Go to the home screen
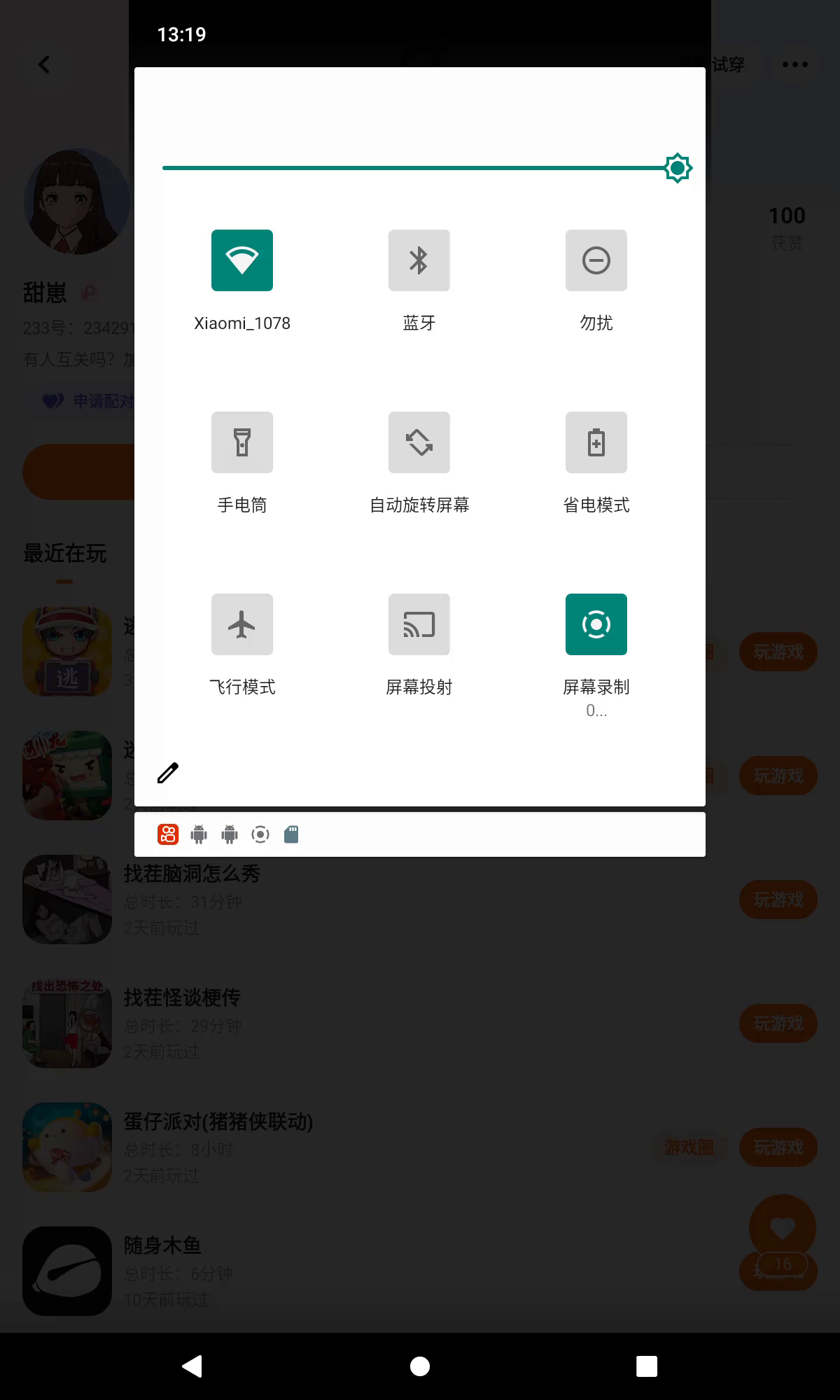The height and width of the screenshot is (1400, 840). 420,1366
